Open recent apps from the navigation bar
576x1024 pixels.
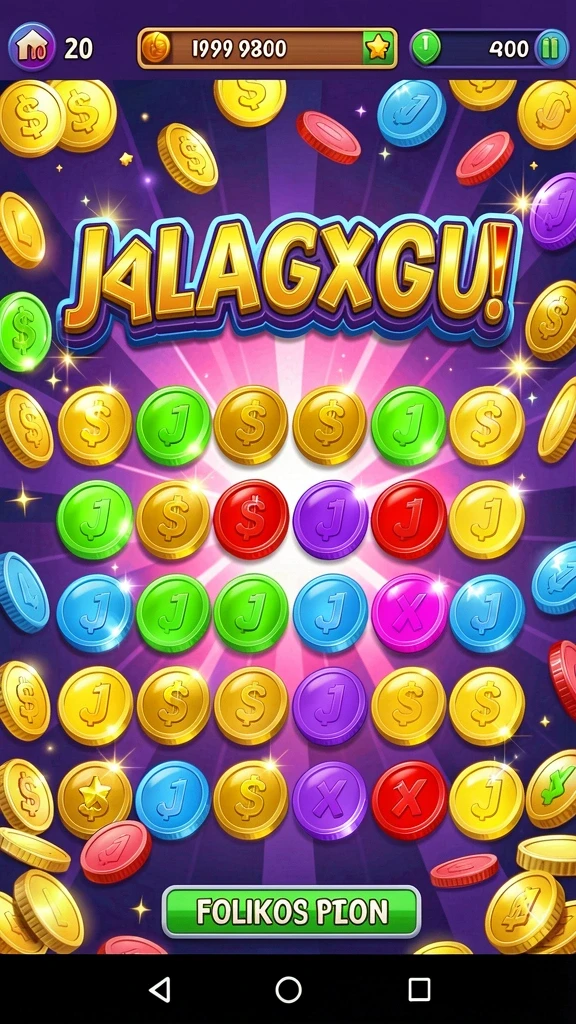click(419, 989)
